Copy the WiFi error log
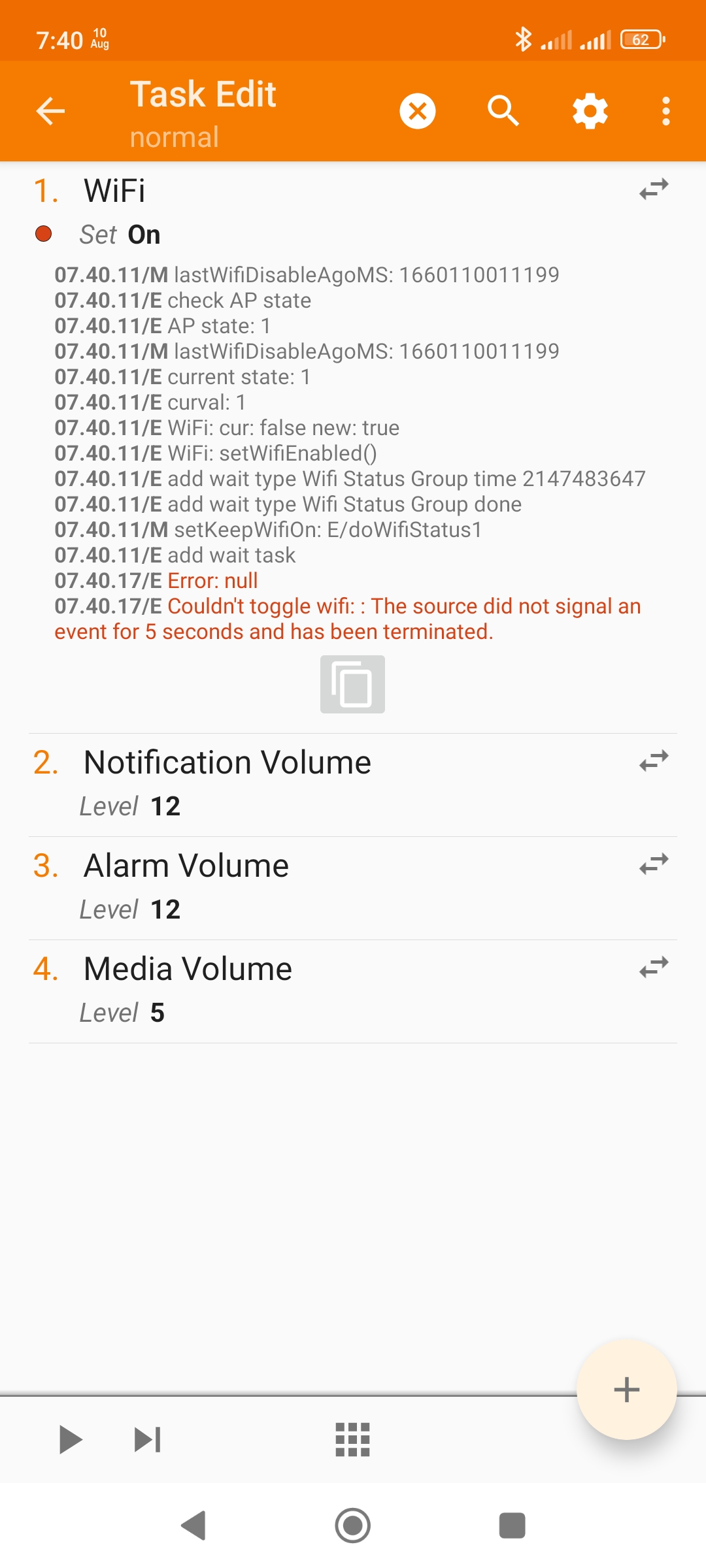The width and height of the screenshot is (706, 1568). (x=352, y=684)
